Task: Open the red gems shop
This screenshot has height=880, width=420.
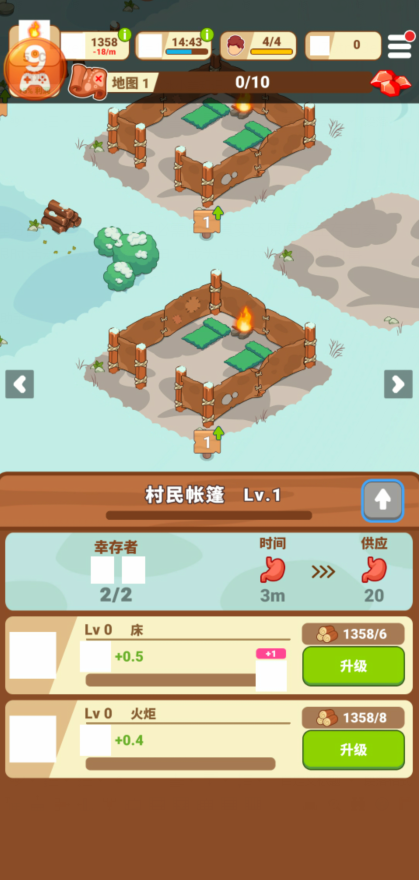Action: point(390,83)
